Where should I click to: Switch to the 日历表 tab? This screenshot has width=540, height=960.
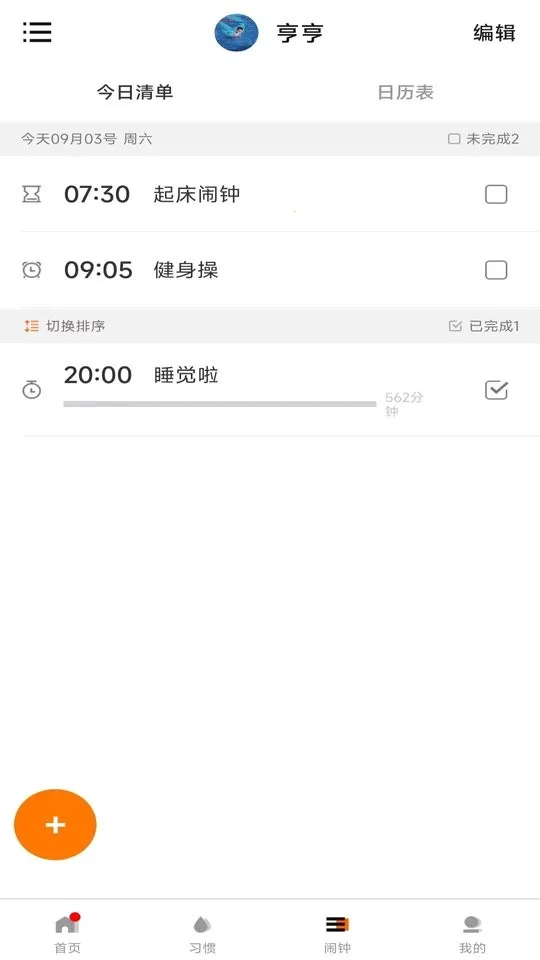coord(405,92)
